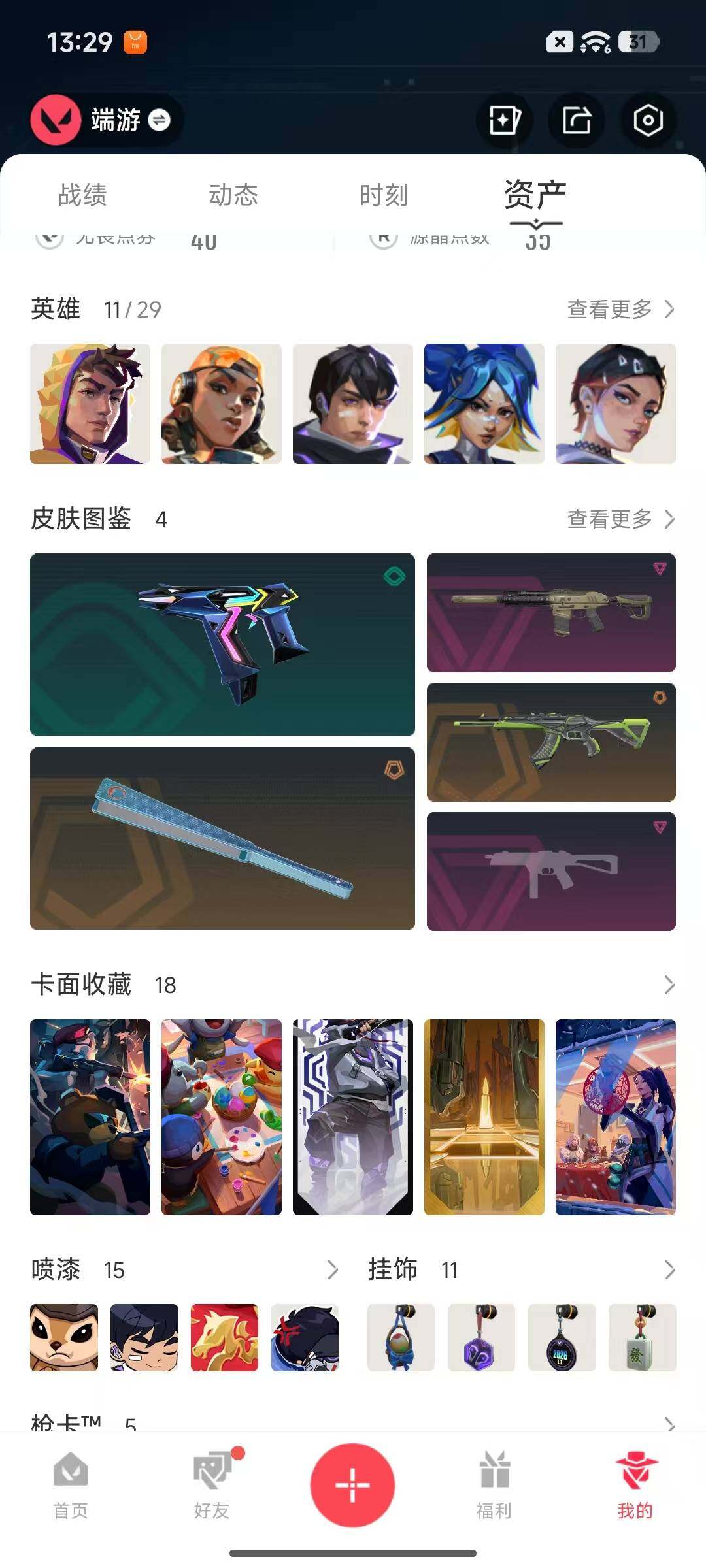The height and width of the screenshot is (1568, 706).
Task: Tap the red plus create button
Action: 352,1484
